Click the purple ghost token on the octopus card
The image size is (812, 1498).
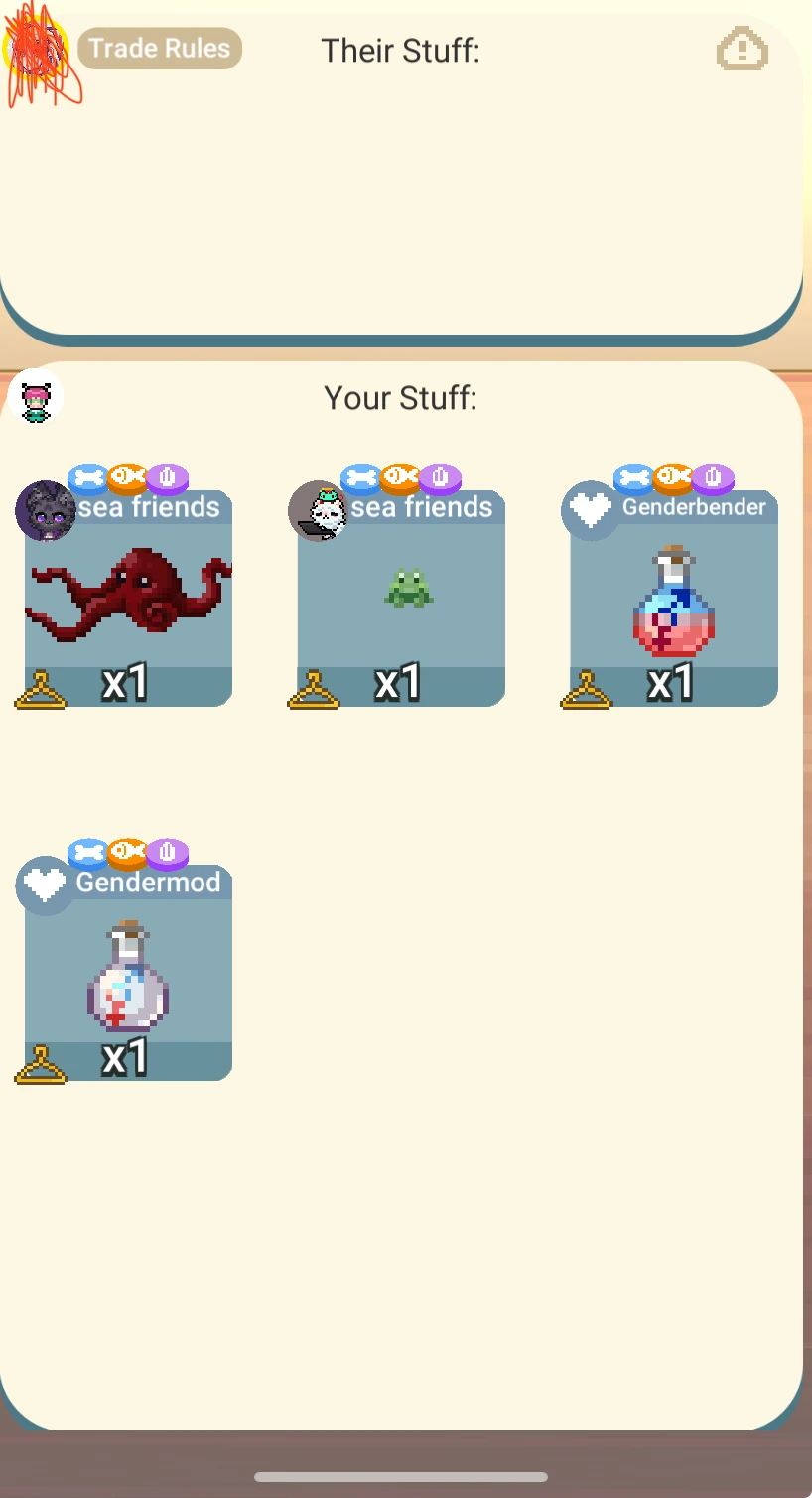167,477
